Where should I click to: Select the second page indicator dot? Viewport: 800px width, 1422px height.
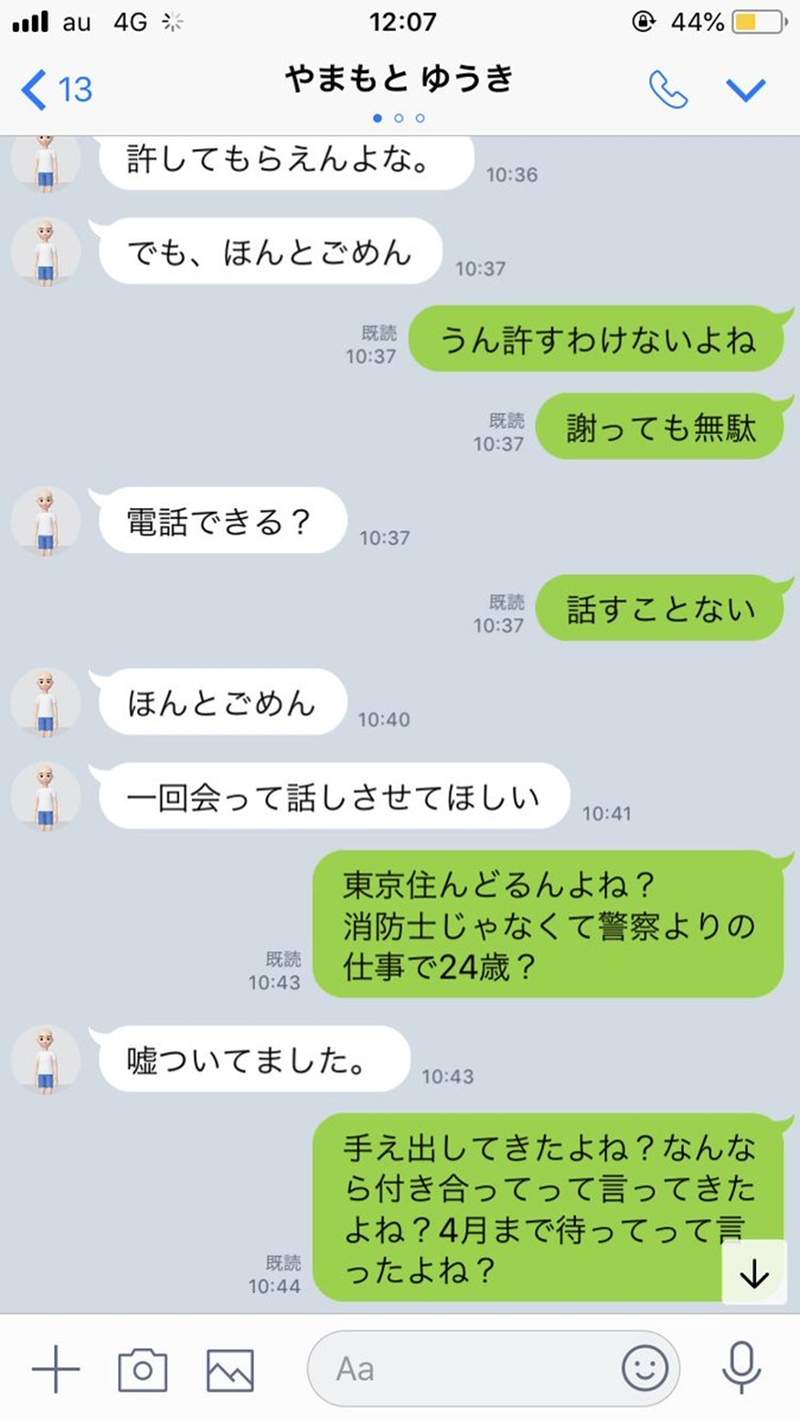400,117
